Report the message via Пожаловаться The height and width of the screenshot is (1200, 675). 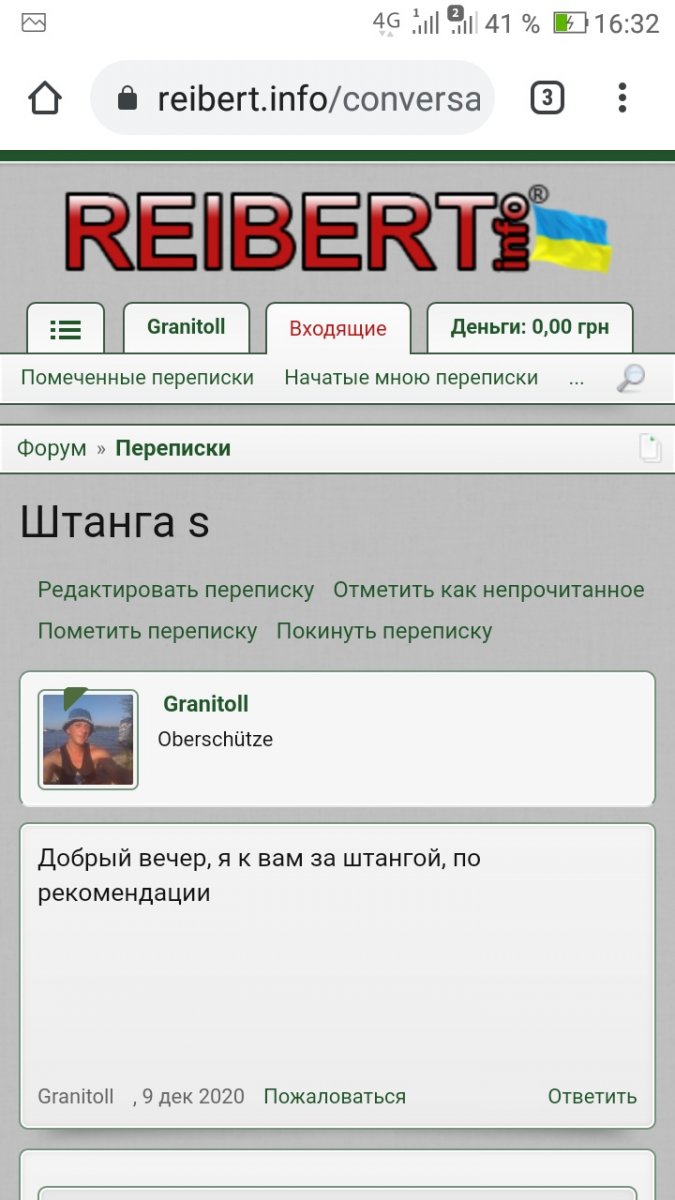(x=335, y=1096)
